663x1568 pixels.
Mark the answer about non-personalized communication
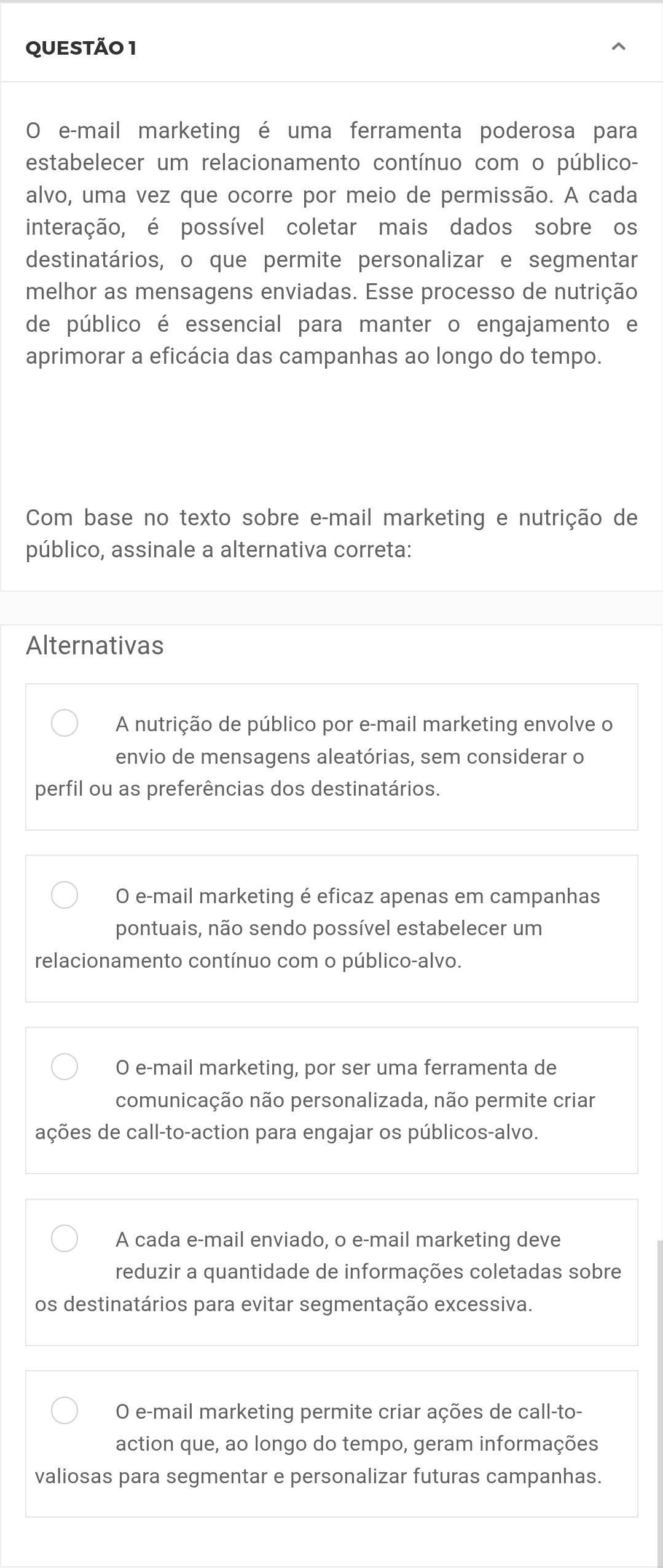tap(65, 1067)
